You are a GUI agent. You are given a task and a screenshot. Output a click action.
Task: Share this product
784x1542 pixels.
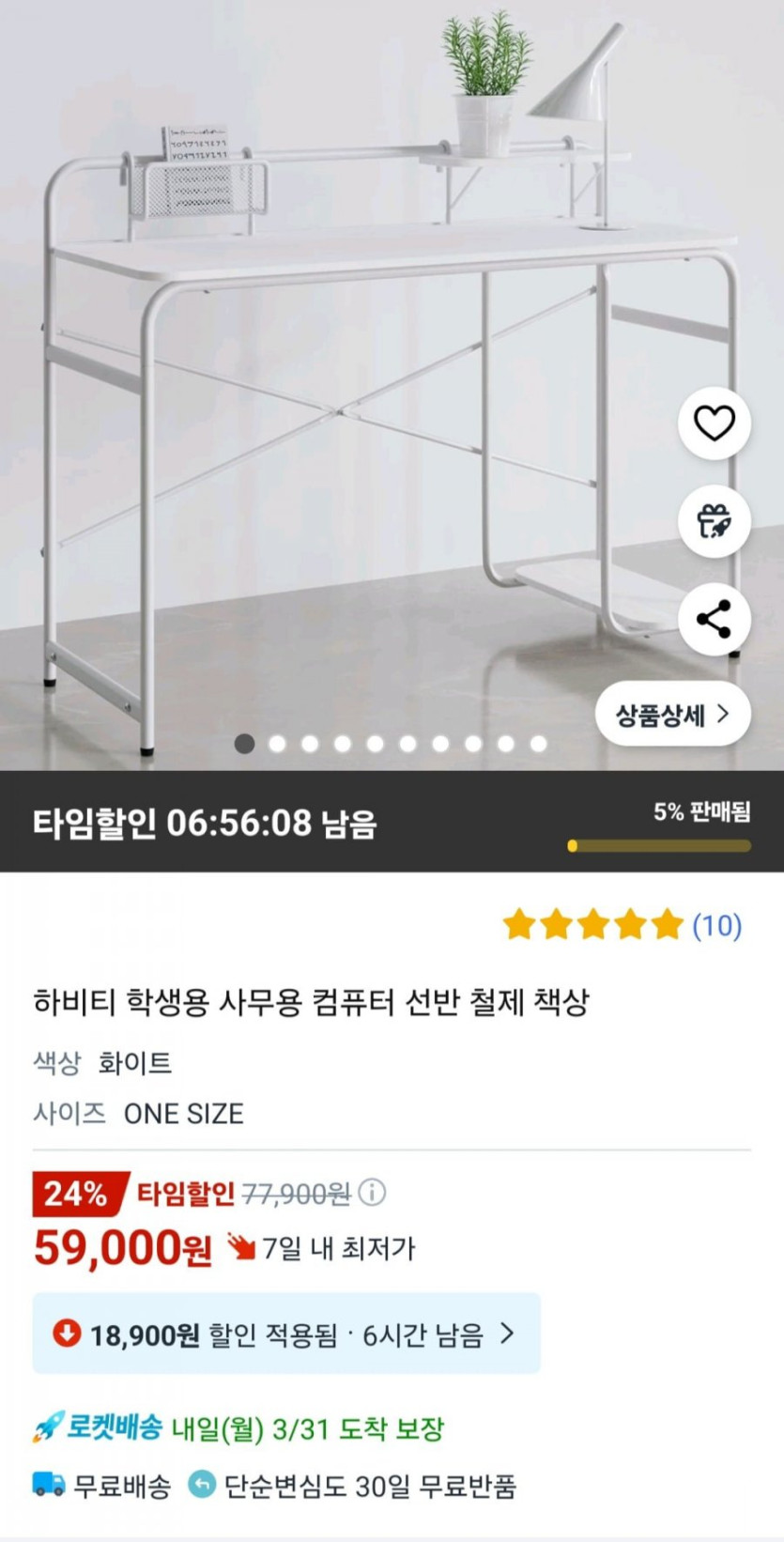point(714,620)
